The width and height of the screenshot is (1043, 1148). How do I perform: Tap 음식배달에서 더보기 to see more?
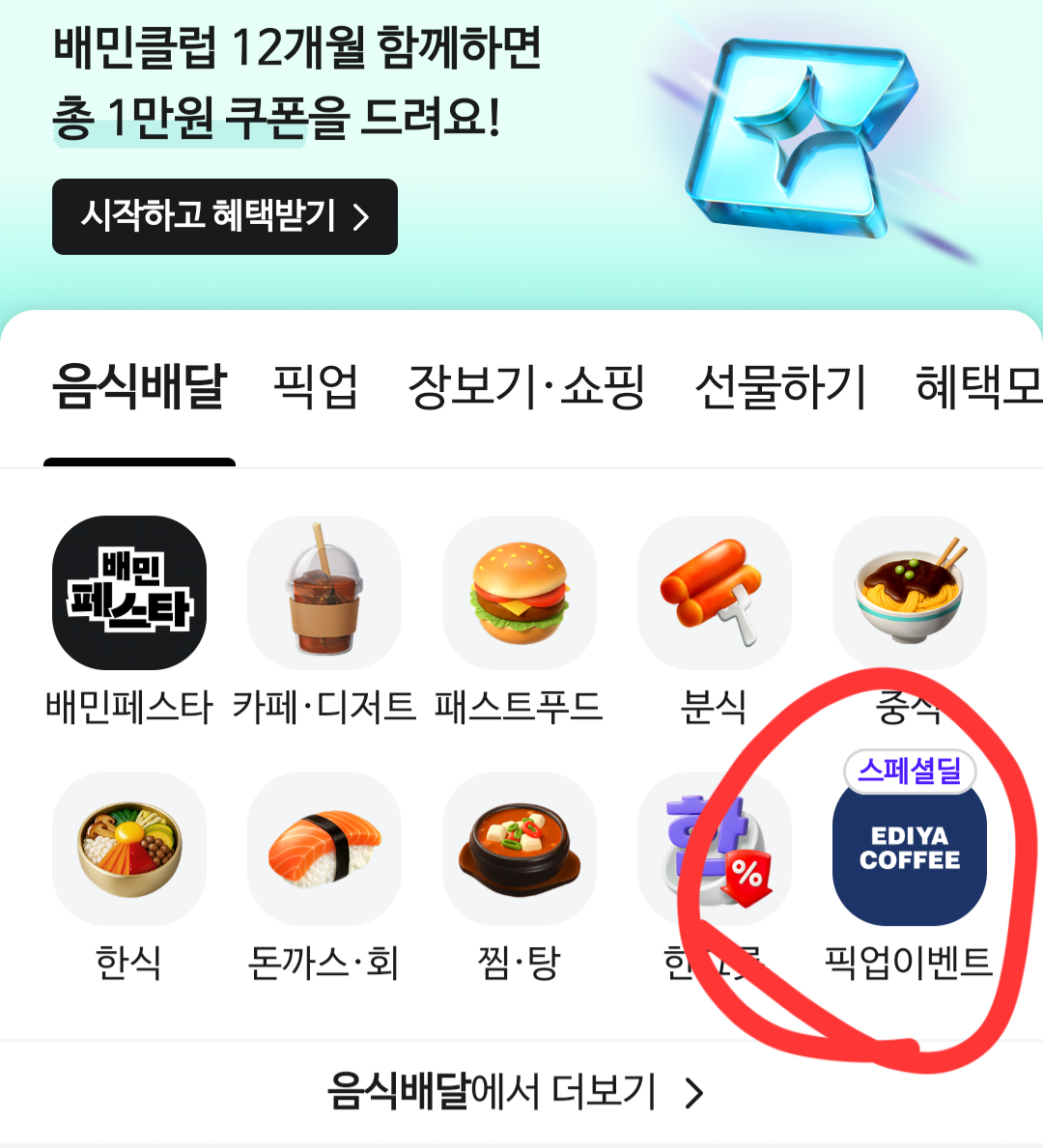click(x=516, y=1092)
